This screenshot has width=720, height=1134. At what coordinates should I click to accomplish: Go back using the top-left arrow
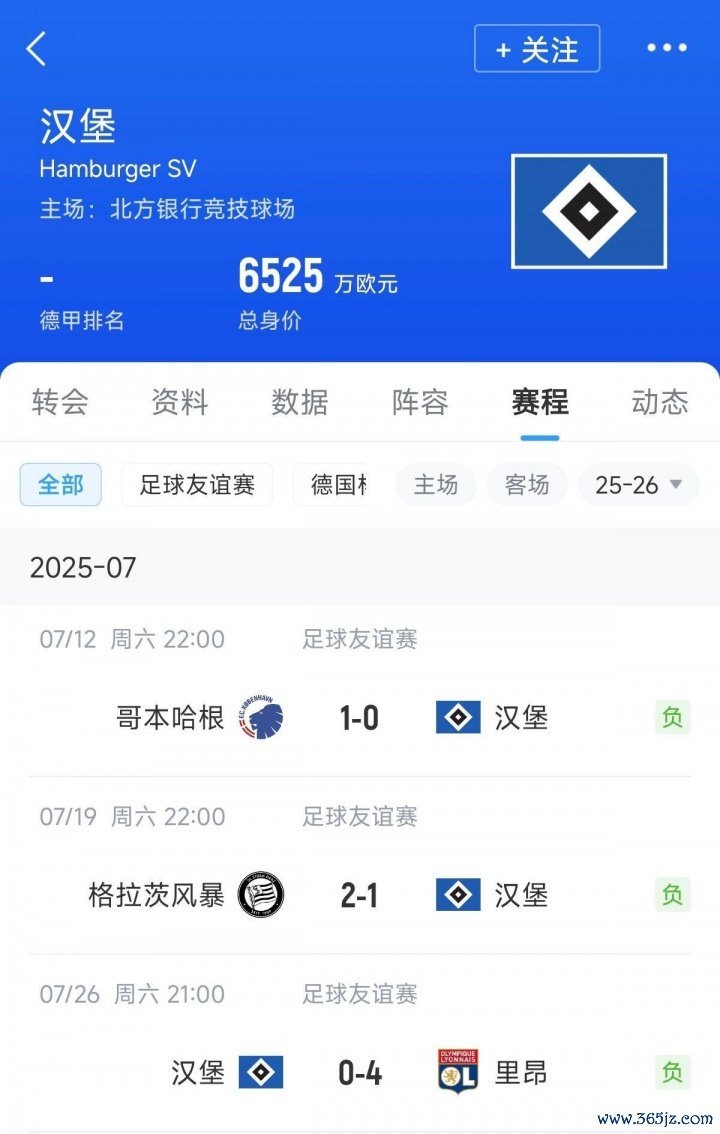37,48
